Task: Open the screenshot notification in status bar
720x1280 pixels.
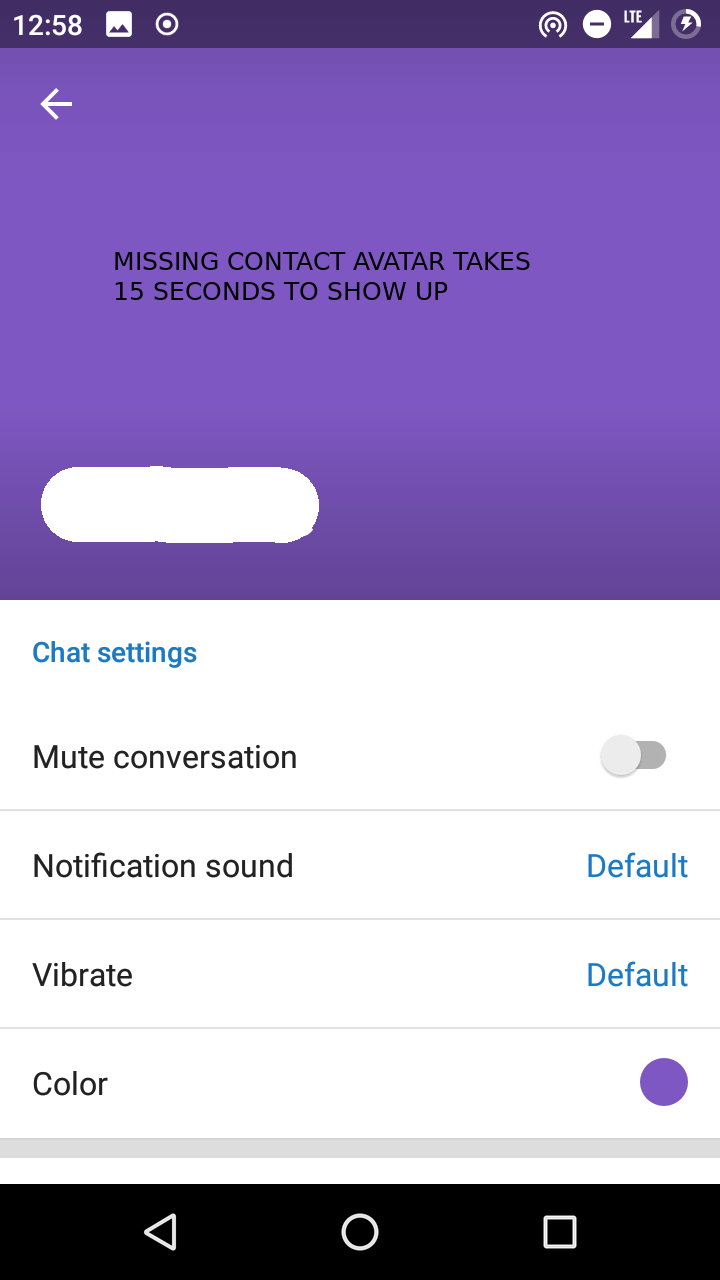Action: coord(119,24)
